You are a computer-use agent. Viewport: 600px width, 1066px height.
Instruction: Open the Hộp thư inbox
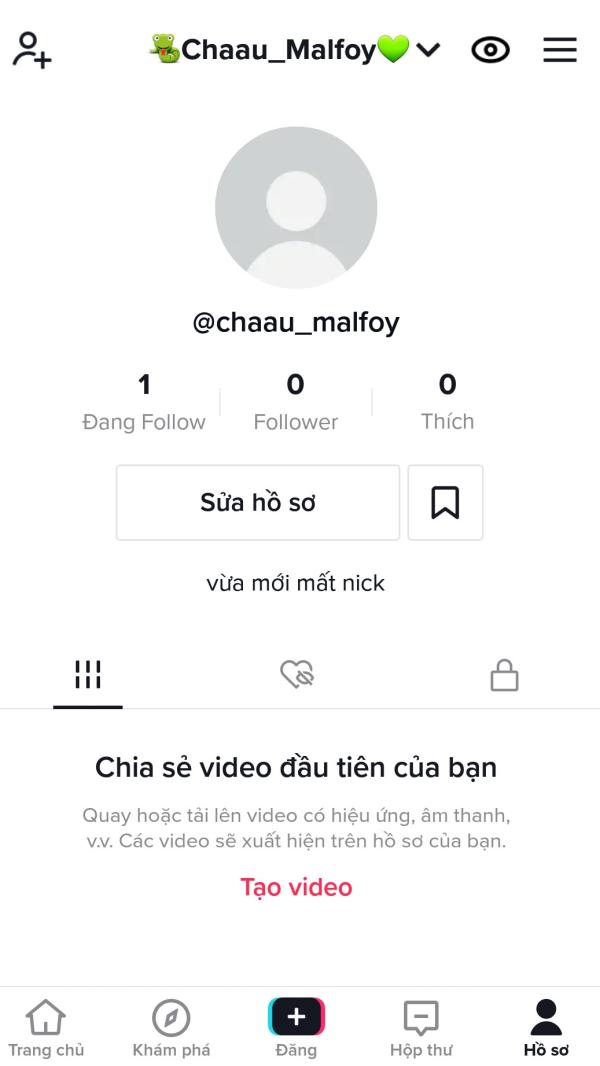point(421,1028)
